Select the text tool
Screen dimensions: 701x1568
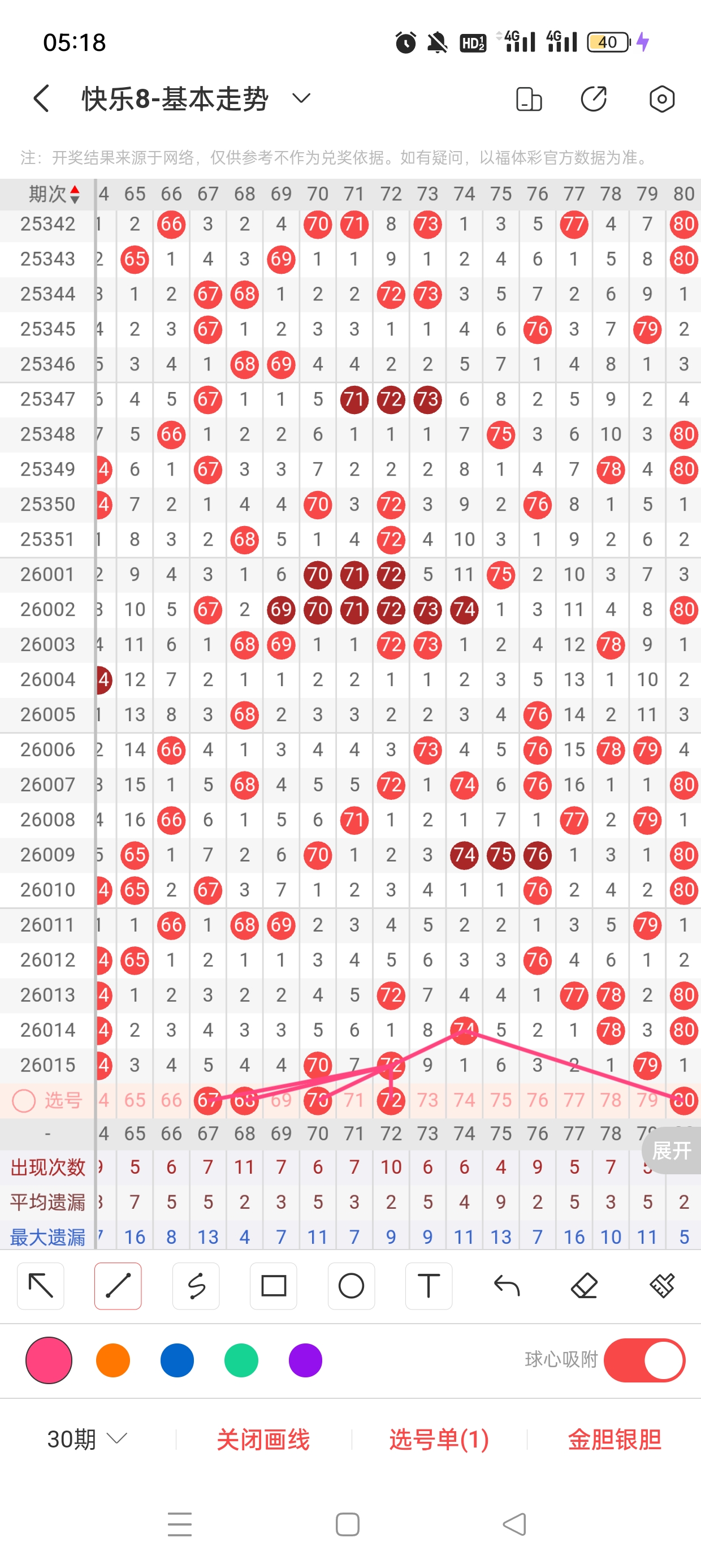click(429, 1286)
